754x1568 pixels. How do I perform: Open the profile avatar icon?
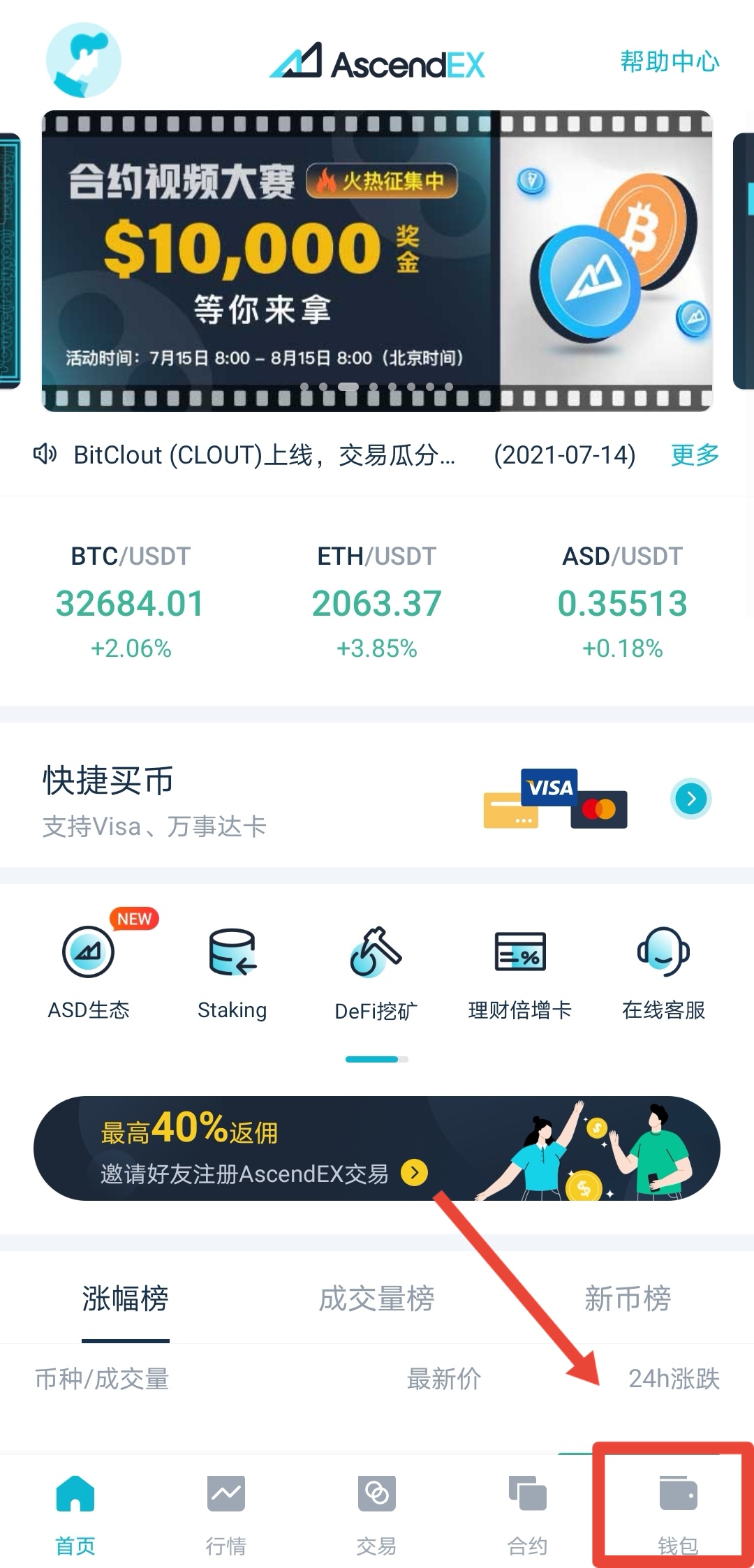[x=83, y=60]
